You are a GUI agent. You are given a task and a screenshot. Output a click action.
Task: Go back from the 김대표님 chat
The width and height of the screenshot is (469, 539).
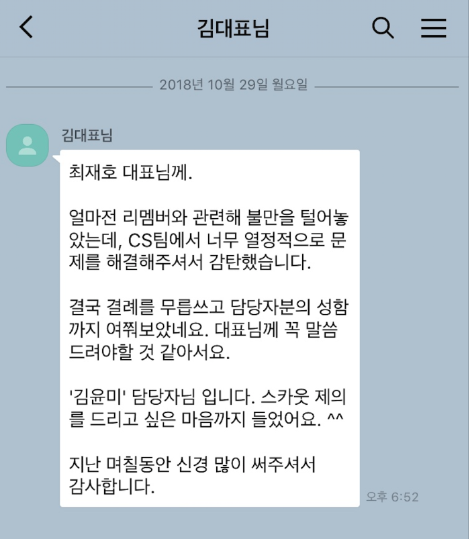tap(26, 27)
